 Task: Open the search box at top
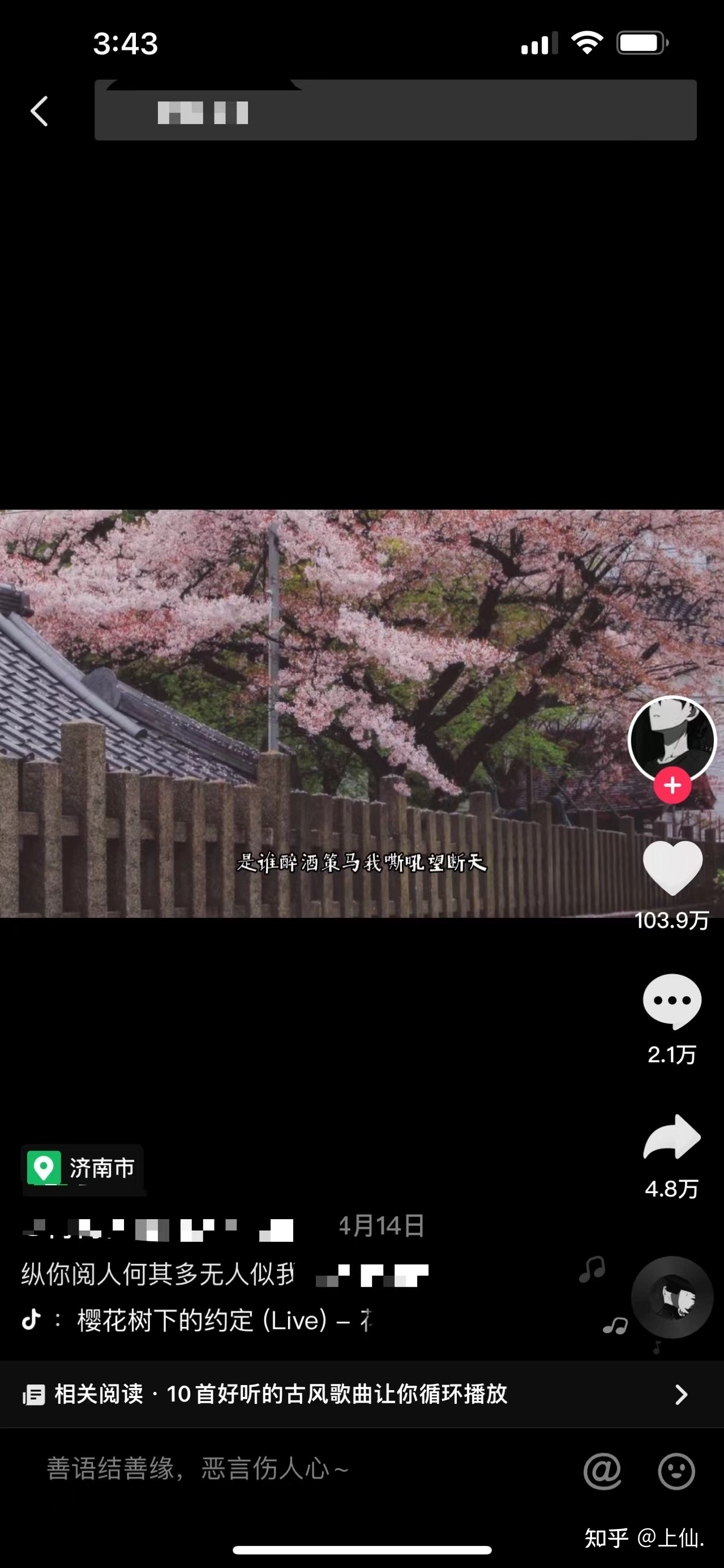(x=396, y=112)
